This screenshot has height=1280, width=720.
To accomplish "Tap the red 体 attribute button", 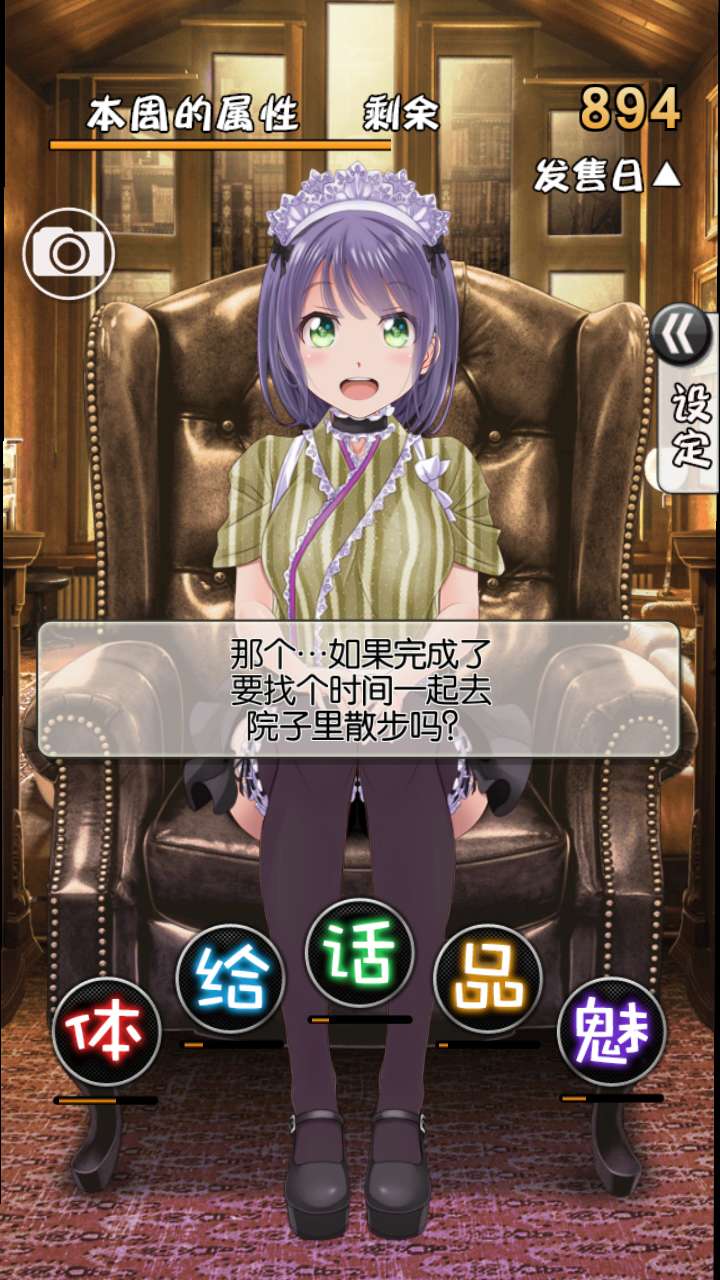I will pyautogui.click(x=106, y=1031).
